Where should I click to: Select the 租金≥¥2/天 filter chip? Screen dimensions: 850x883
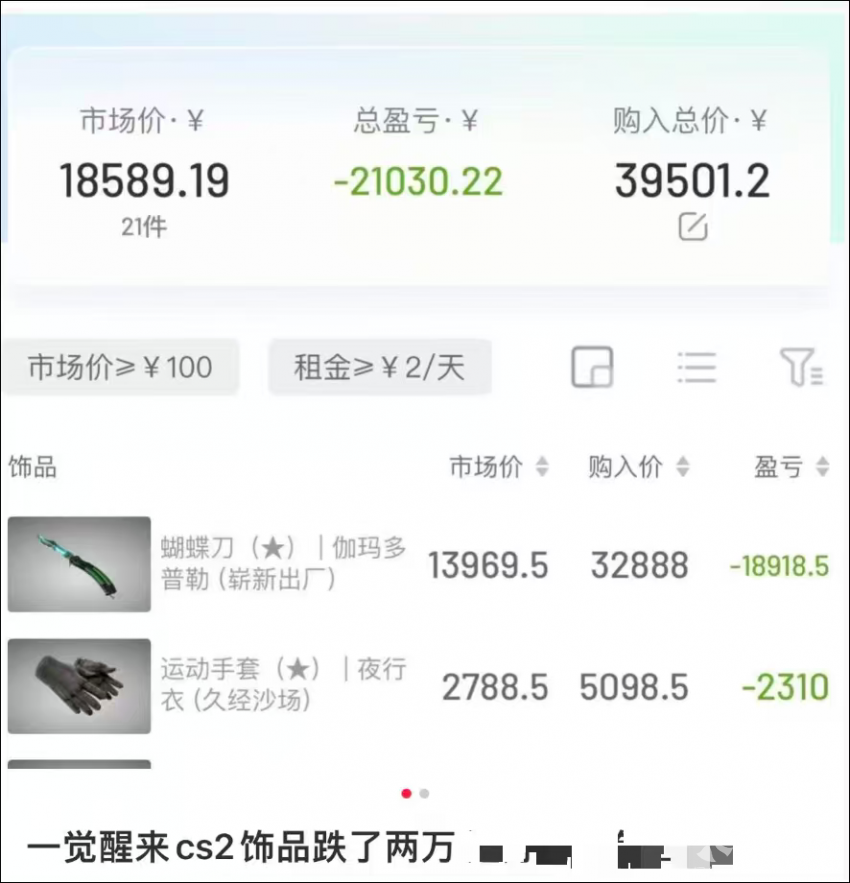pos(380,367)
